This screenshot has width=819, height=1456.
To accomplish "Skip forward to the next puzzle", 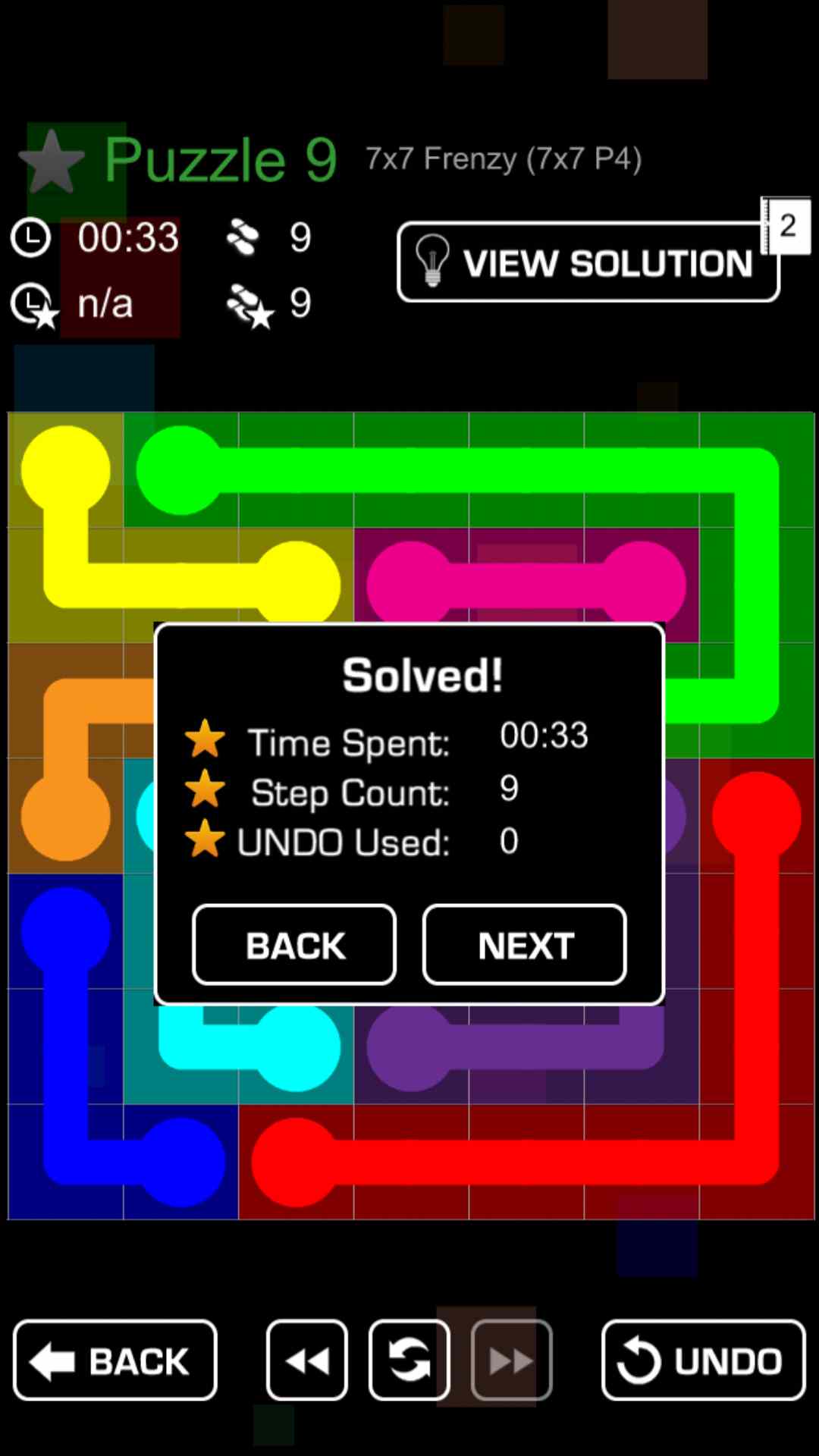I will pos(511,1360).
